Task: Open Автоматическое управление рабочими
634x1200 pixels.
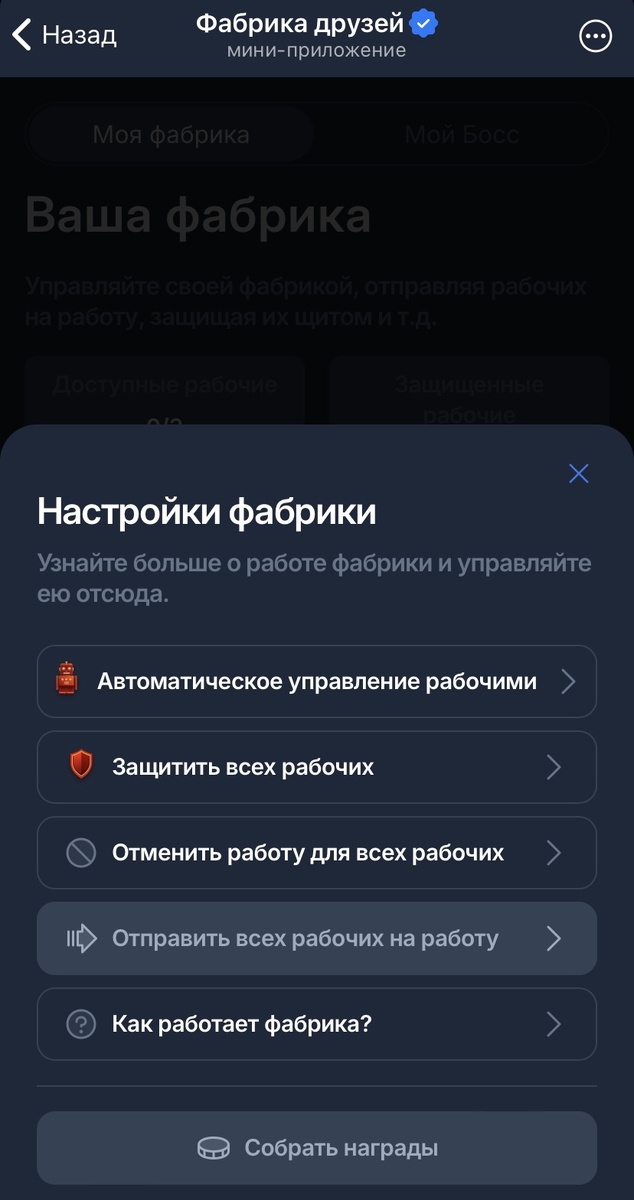Action: coord(317,681)
